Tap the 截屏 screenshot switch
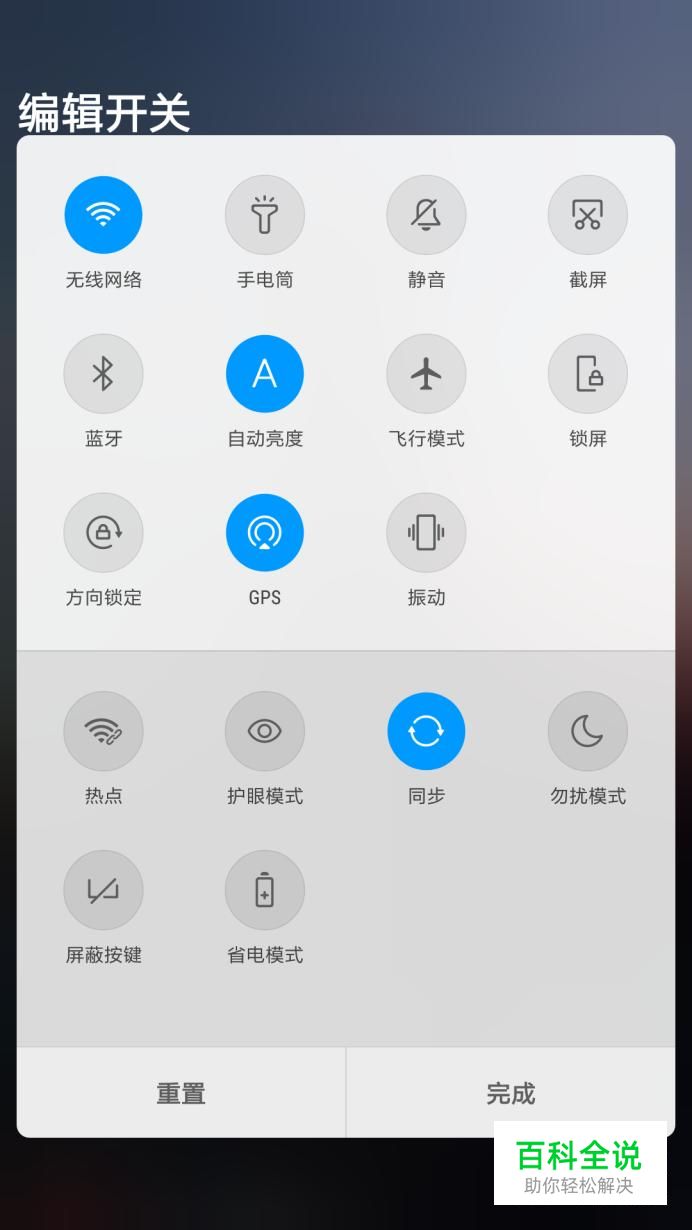Image resolution: width=692 pixels, height=1230 pixels. (587, 215)
